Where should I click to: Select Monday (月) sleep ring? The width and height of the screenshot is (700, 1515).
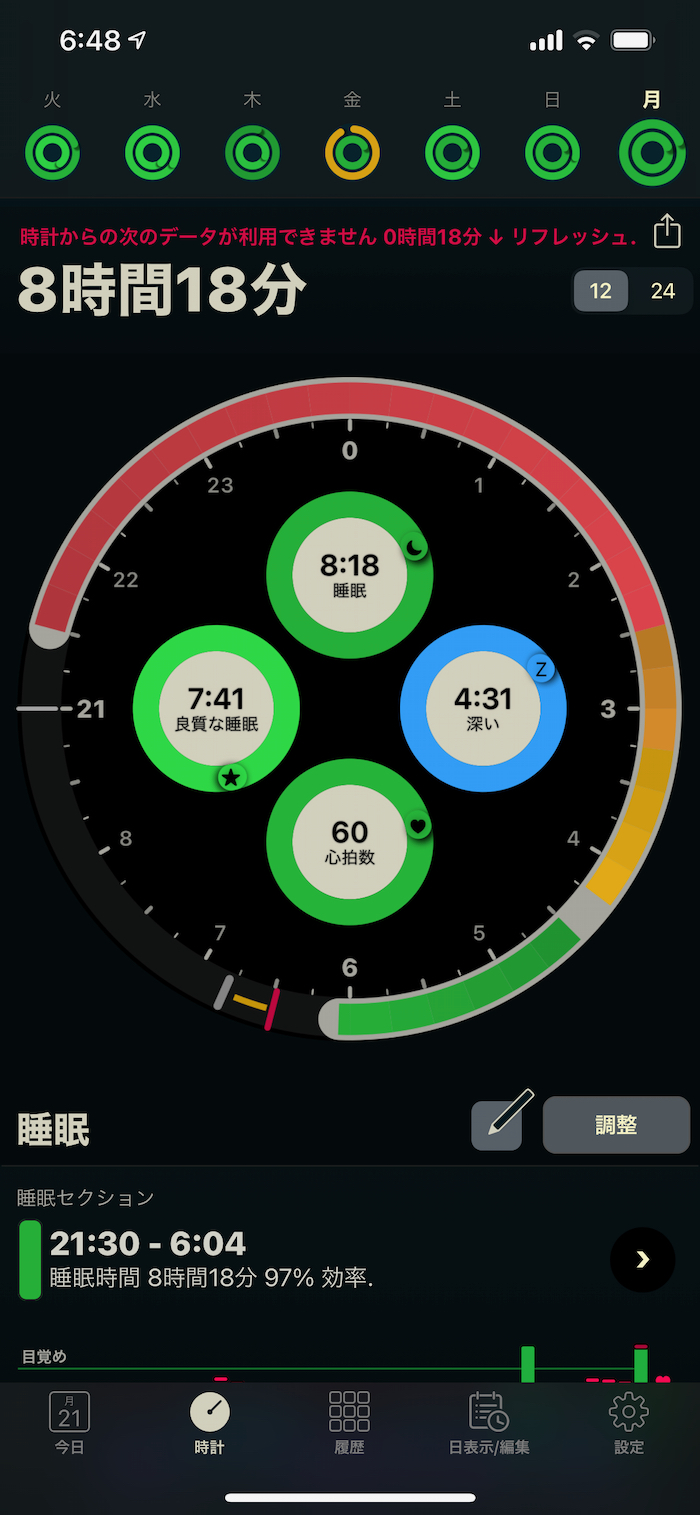coord(652,152)
